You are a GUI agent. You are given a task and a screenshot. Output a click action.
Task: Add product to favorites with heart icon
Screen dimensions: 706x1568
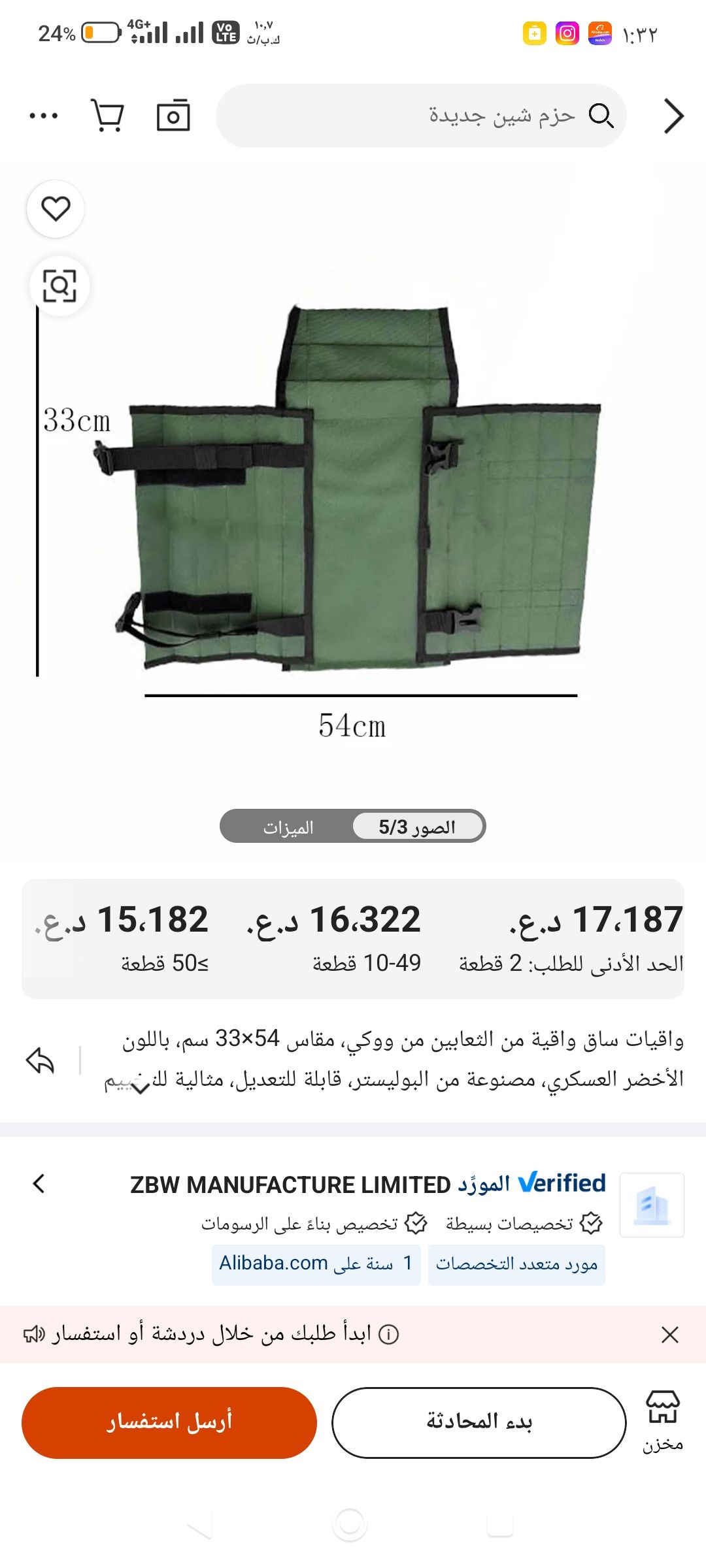click(x=56, y=209)
